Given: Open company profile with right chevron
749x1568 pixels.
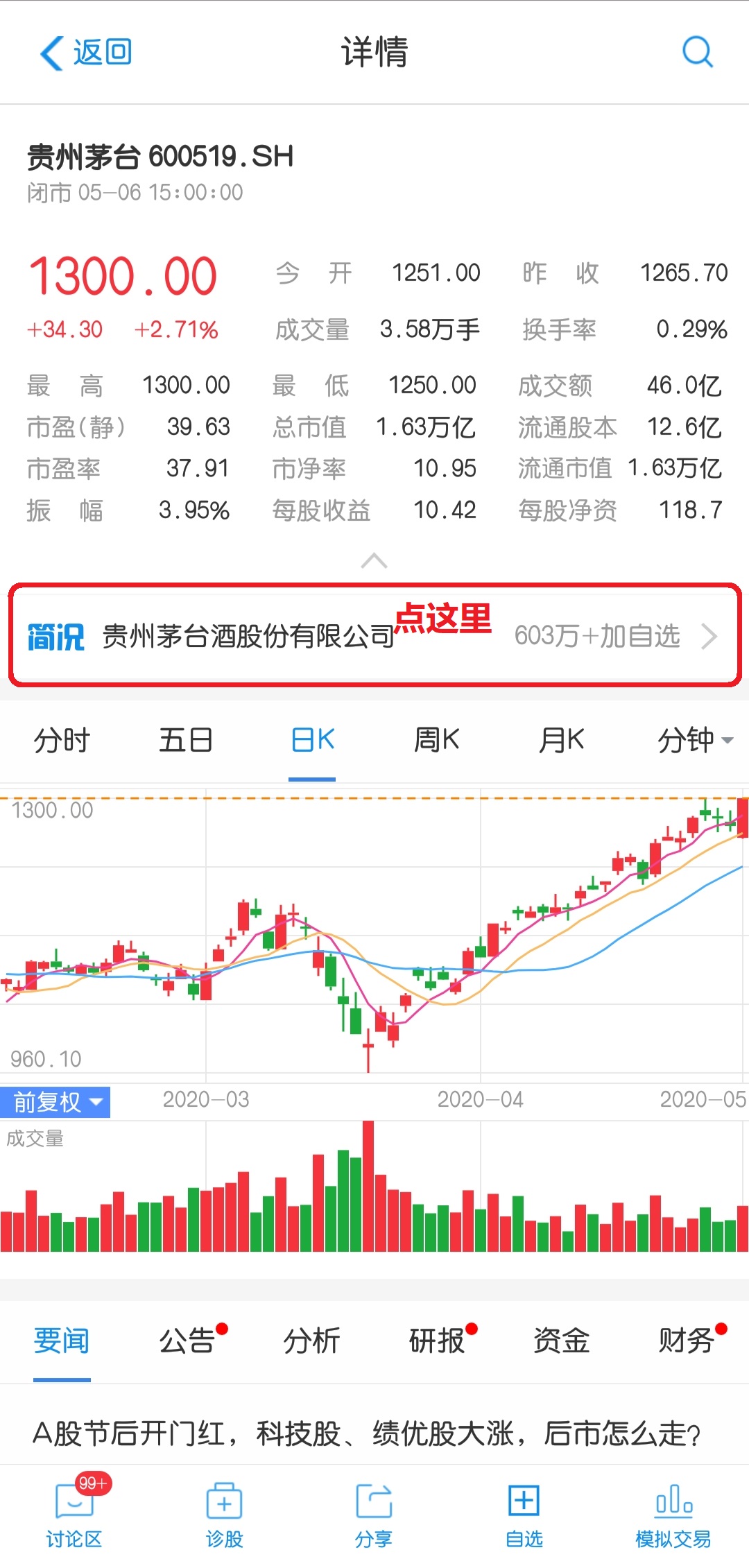Looking at the screenshot, I should [x=709, y=636].
